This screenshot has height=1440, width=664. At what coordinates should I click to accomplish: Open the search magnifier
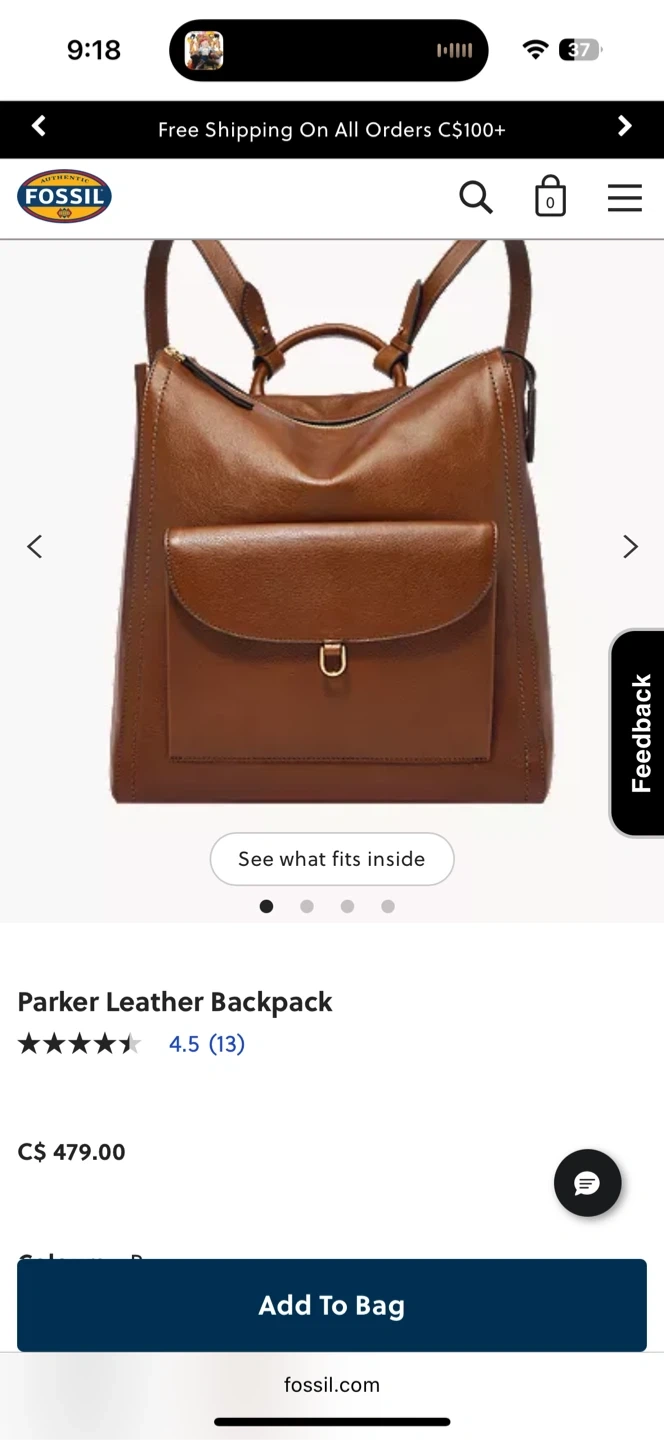[476, 197]
